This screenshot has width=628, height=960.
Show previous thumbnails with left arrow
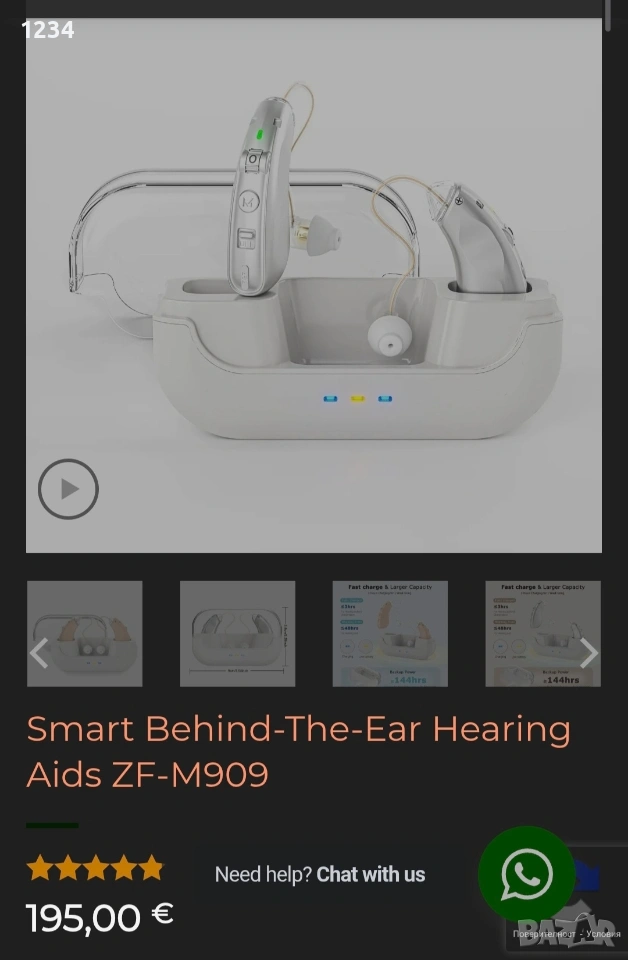point(39,653)
